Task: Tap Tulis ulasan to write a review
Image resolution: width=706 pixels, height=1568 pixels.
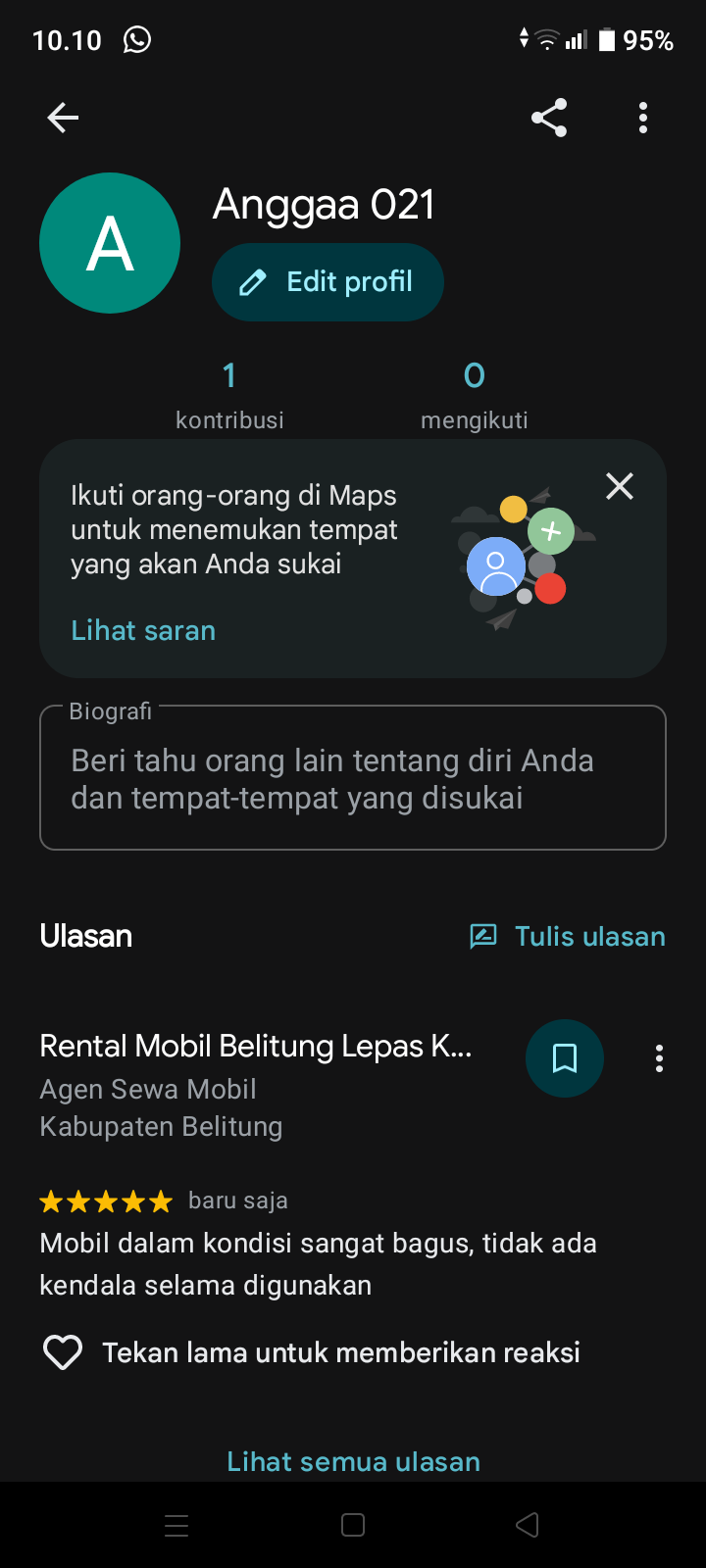Action: 568,937
